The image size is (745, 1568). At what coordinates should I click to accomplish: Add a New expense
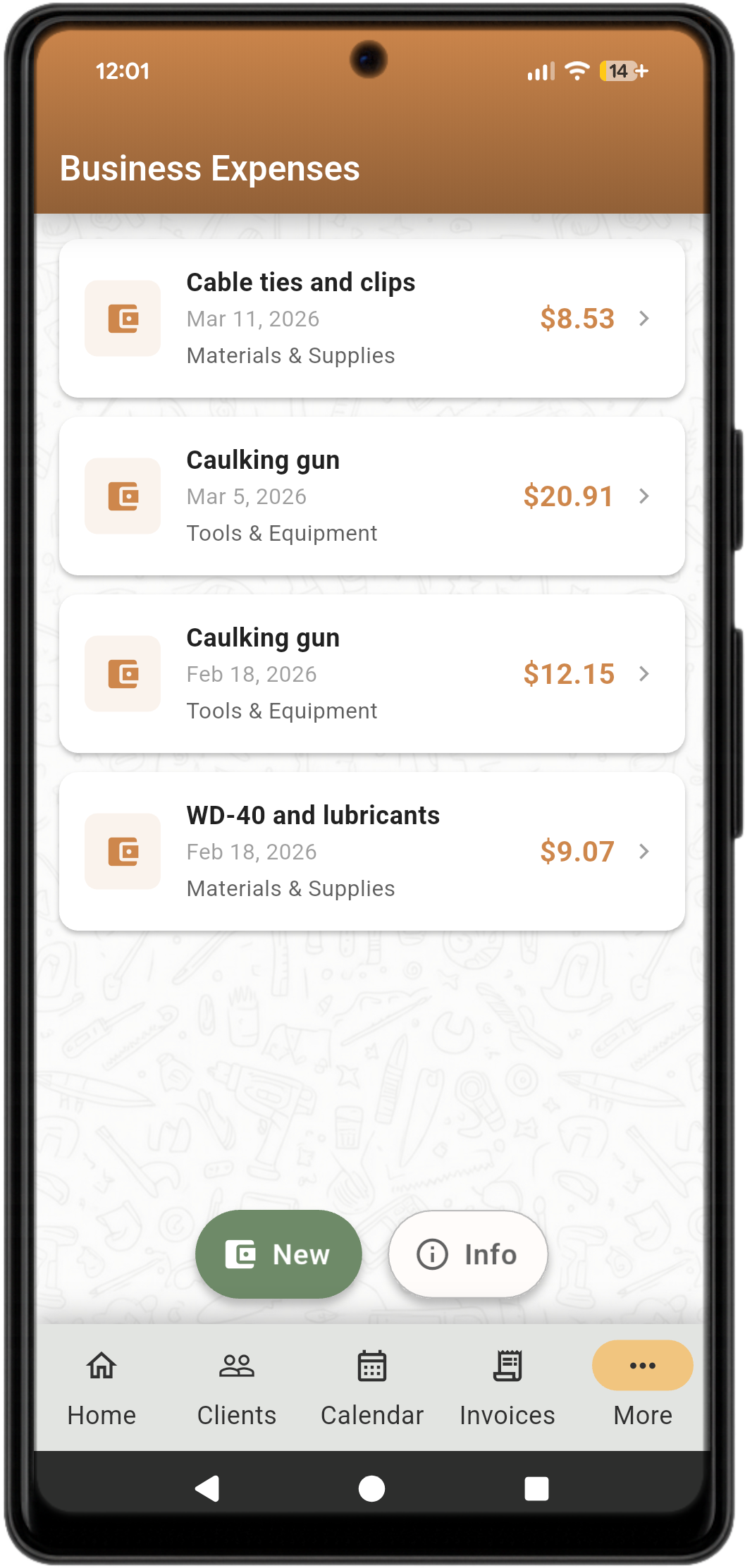[278, 1255]
